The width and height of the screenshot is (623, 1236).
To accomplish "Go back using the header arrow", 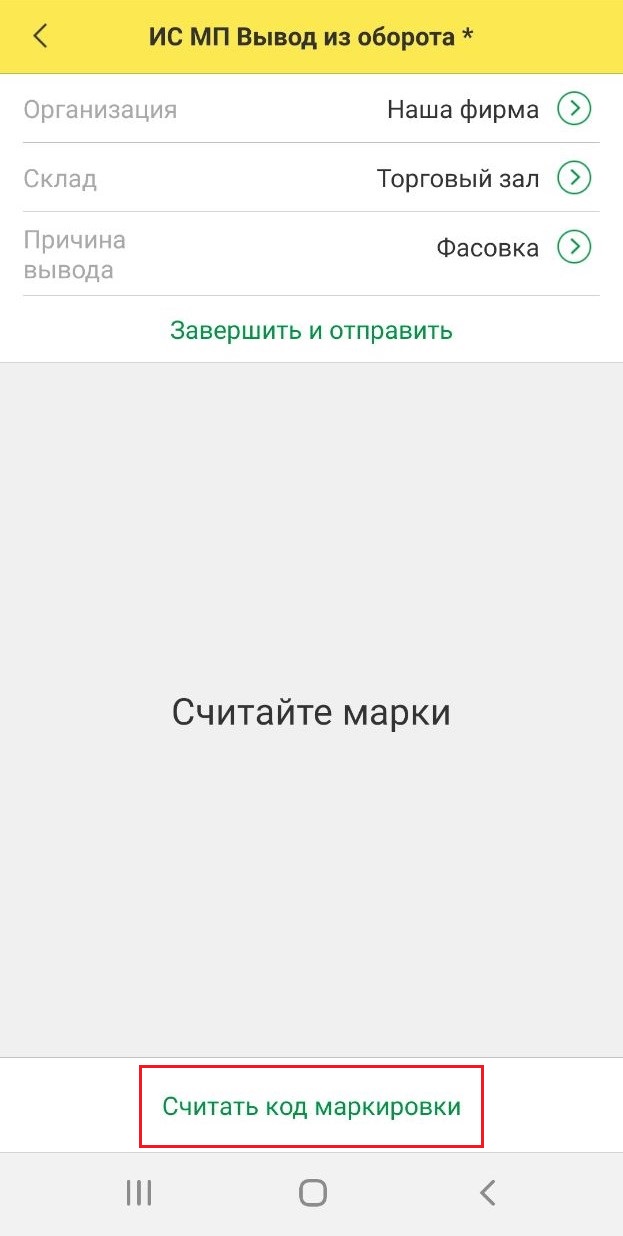I will (x=40, y=37).
